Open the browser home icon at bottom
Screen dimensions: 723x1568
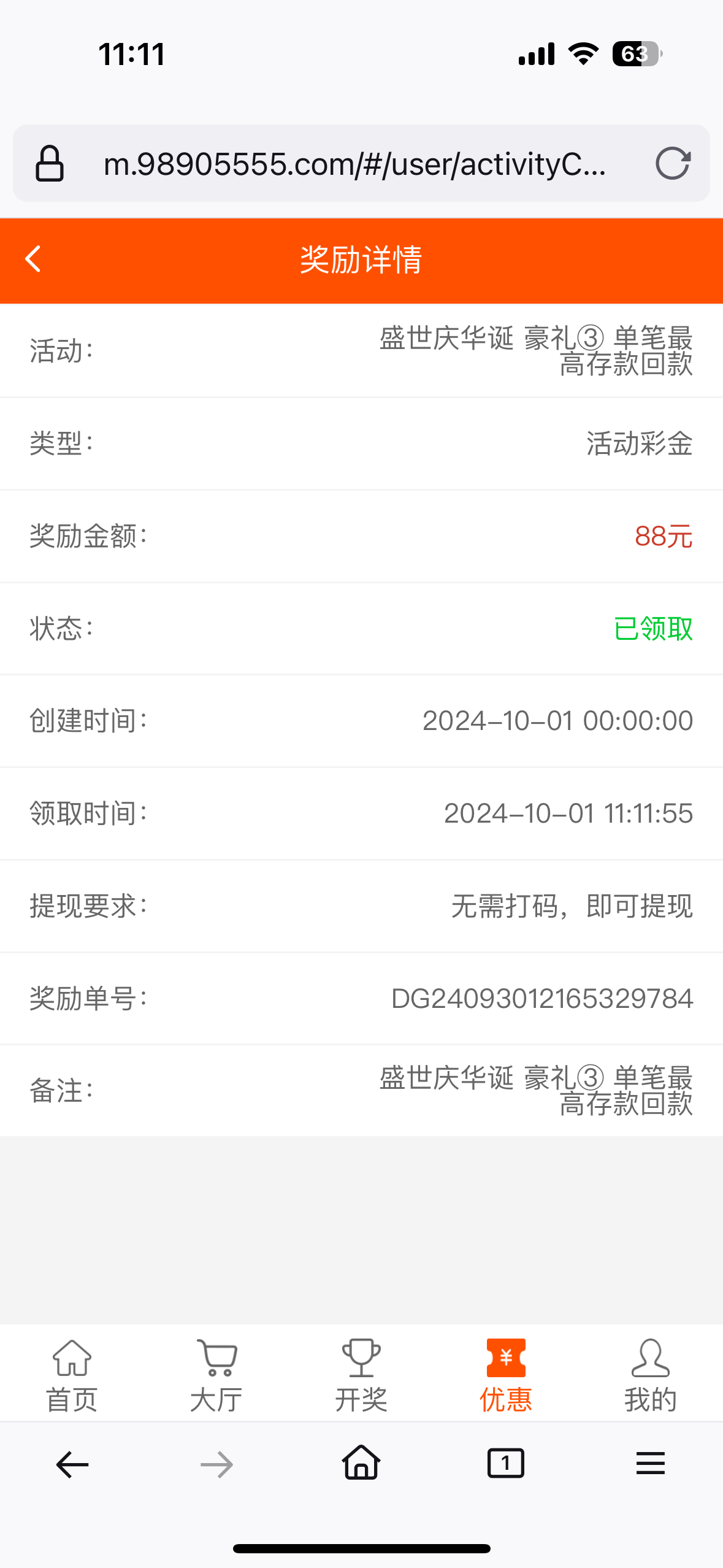click(x=361, y=1463)
